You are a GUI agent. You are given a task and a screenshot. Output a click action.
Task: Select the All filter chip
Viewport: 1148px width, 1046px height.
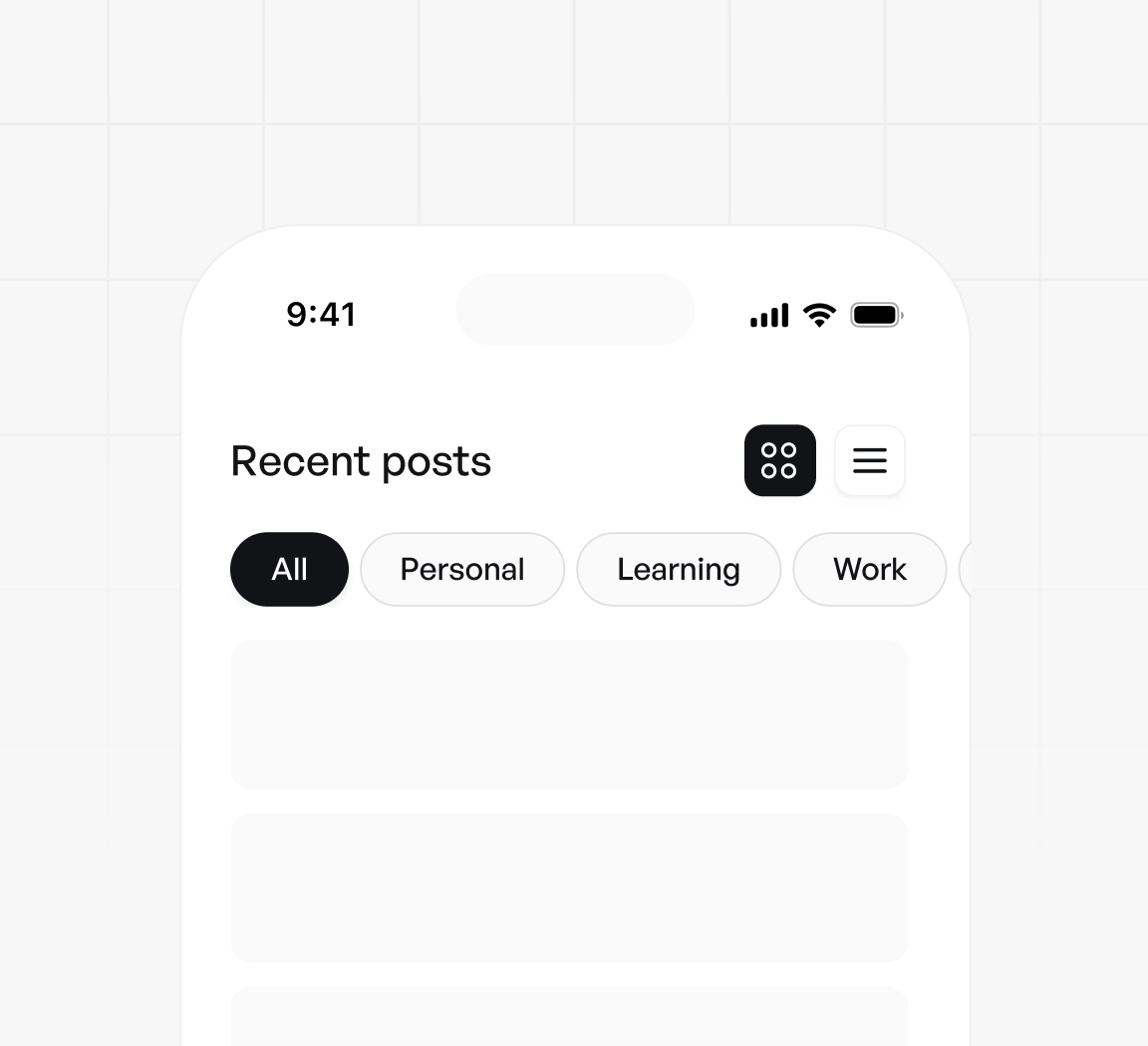(x=289, y=569)
